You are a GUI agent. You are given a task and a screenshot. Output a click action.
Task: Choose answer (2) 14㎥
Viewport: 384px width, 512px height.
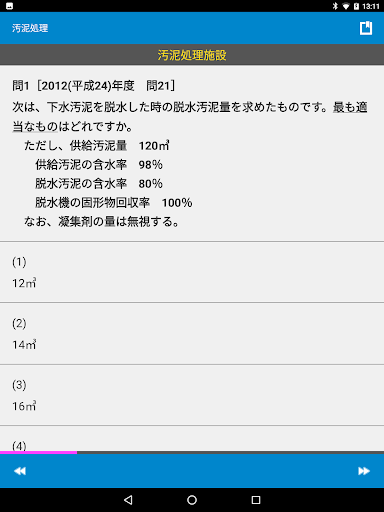[x=192, y=334]
